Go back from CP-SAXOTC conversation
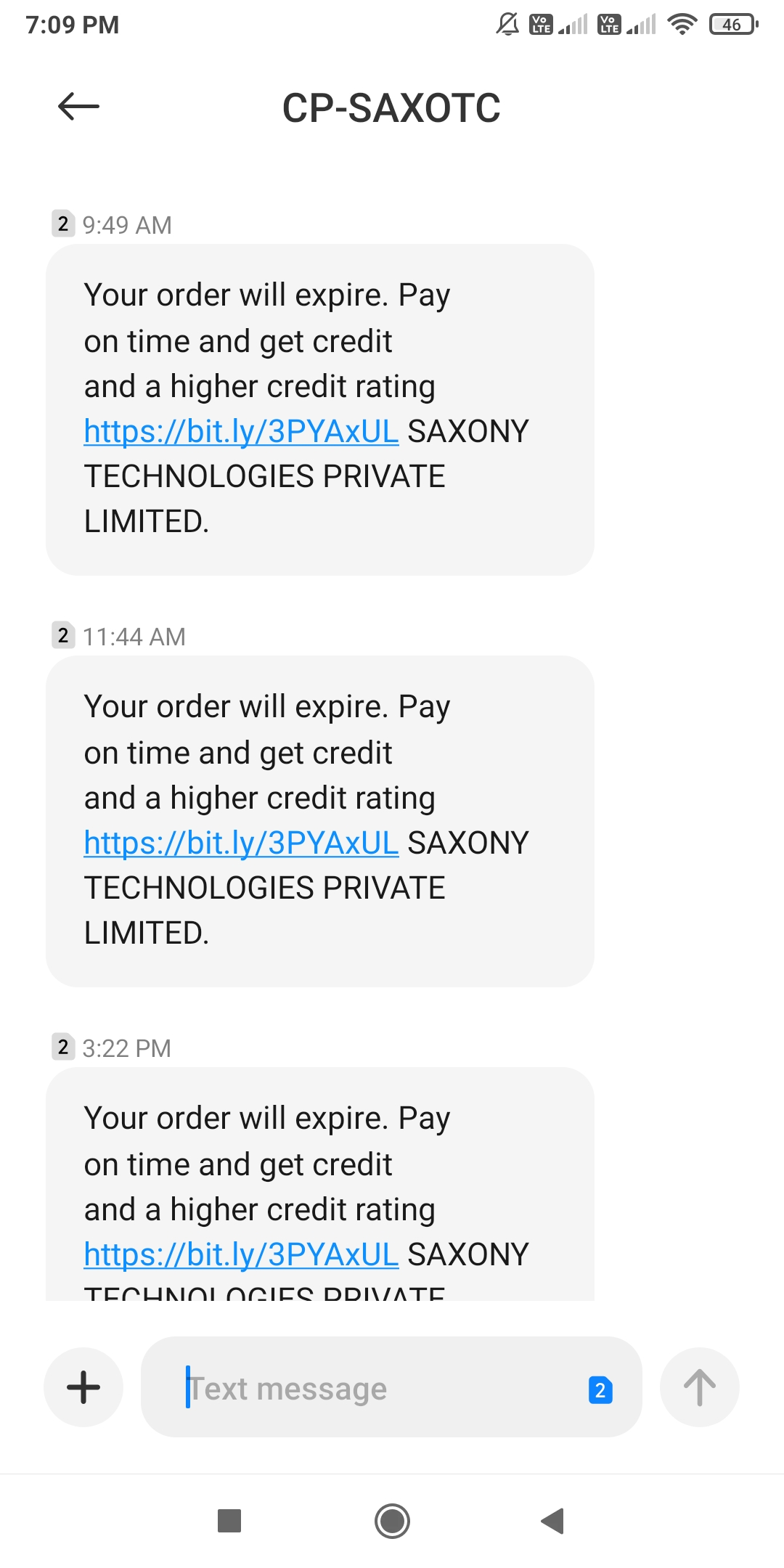784x1568 pixels. point(78,107)
